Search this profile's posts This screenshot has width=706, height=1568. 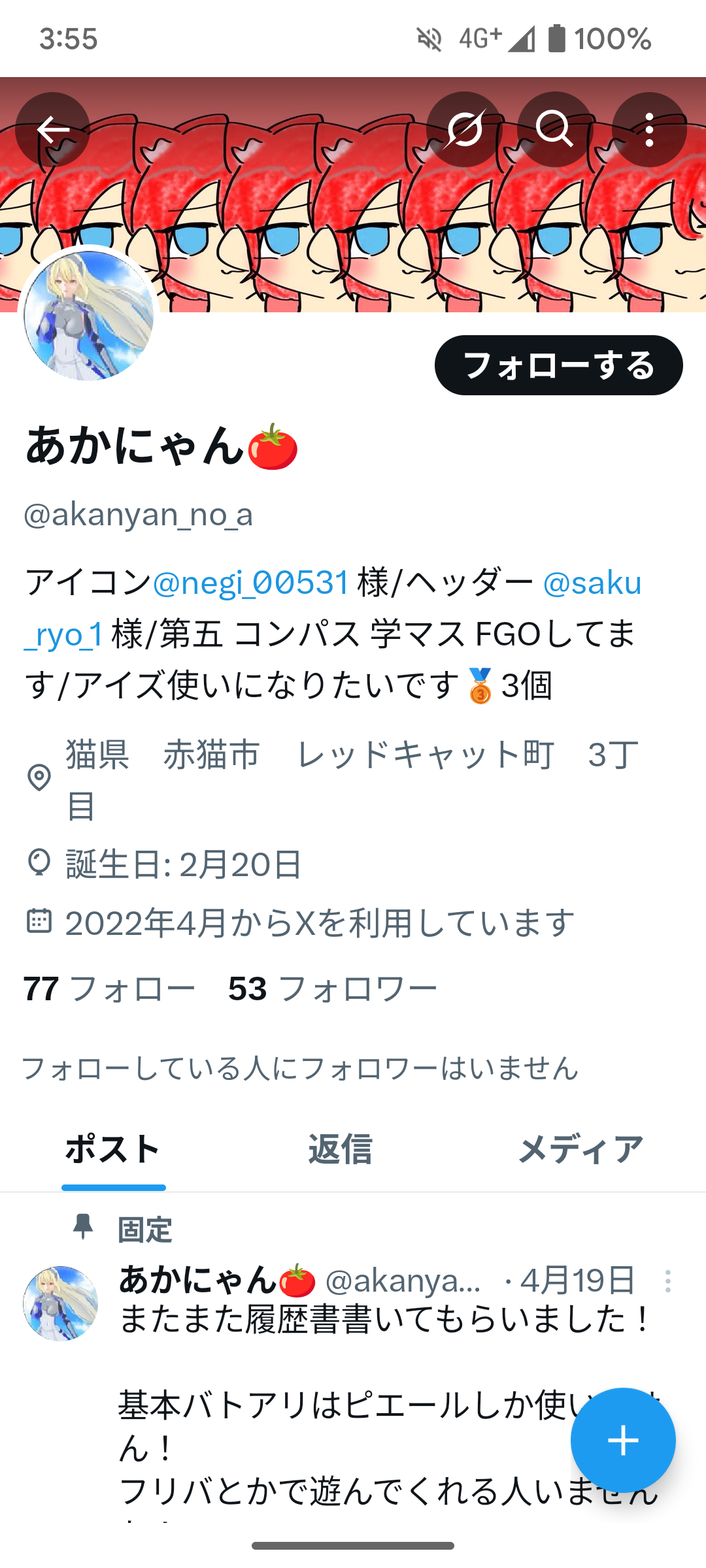pos(555,129)
